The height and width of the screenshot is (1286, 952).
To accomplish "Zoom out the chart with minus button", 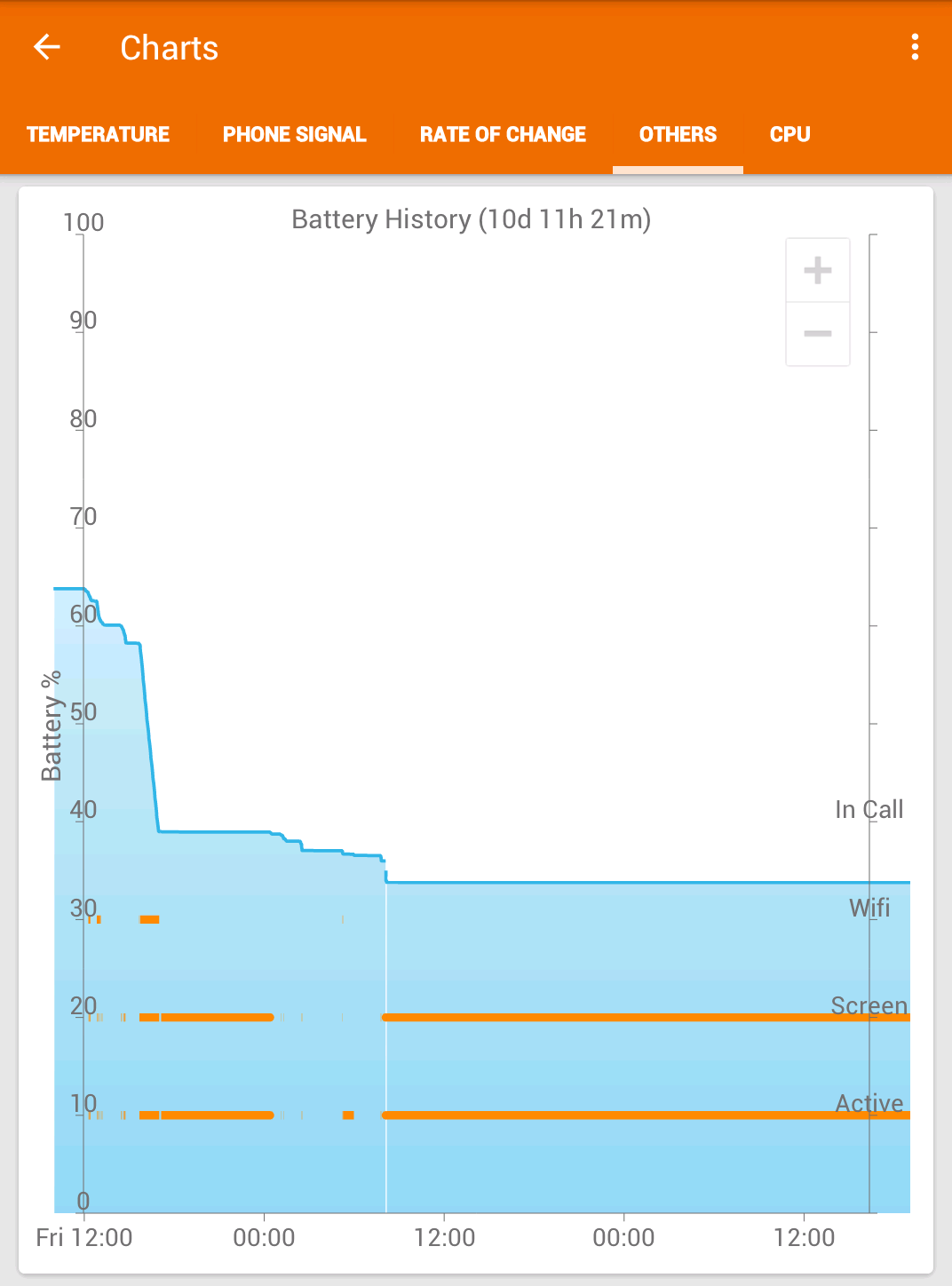I will click(818, 334).
